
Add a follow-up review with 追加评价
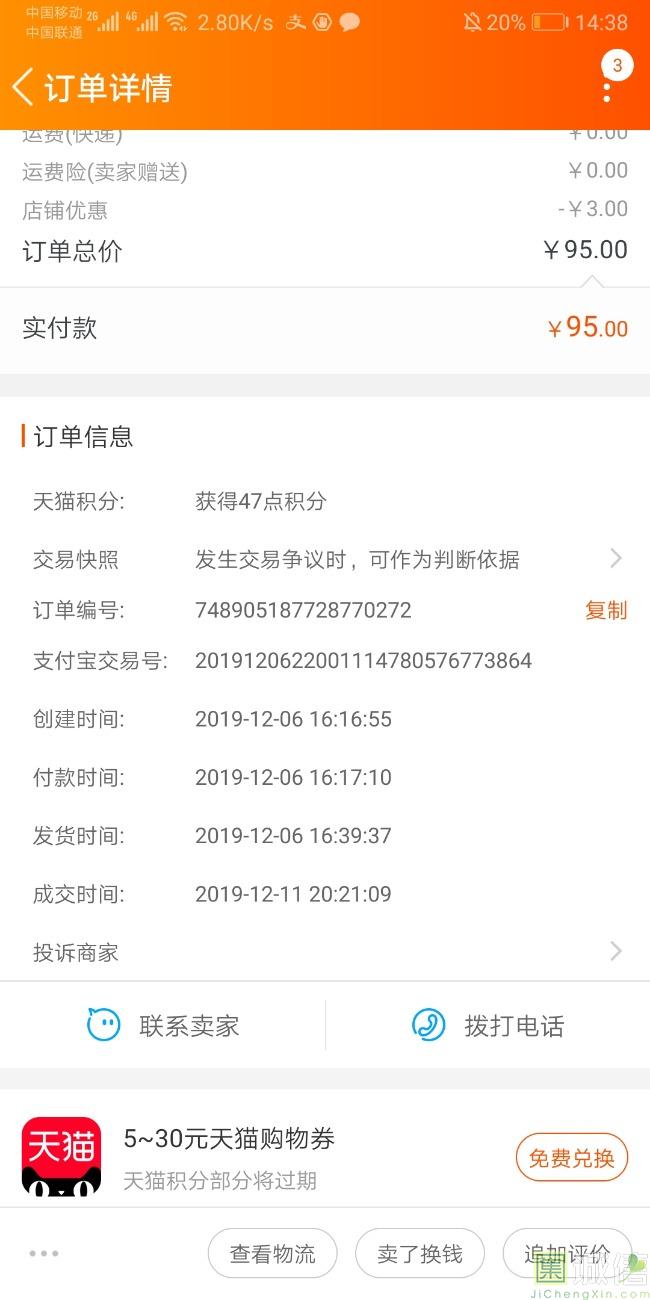567,1253
